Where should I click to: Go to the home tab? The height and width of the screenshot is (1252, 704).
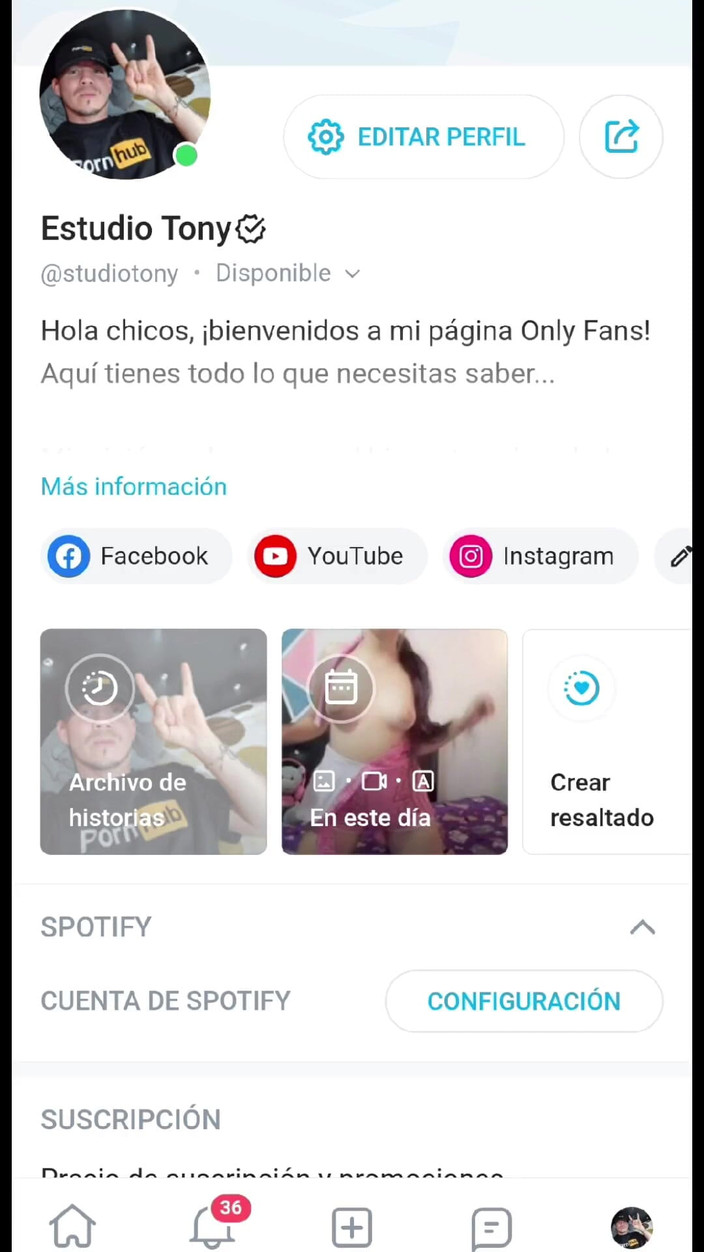click(x=73, y=1227)
